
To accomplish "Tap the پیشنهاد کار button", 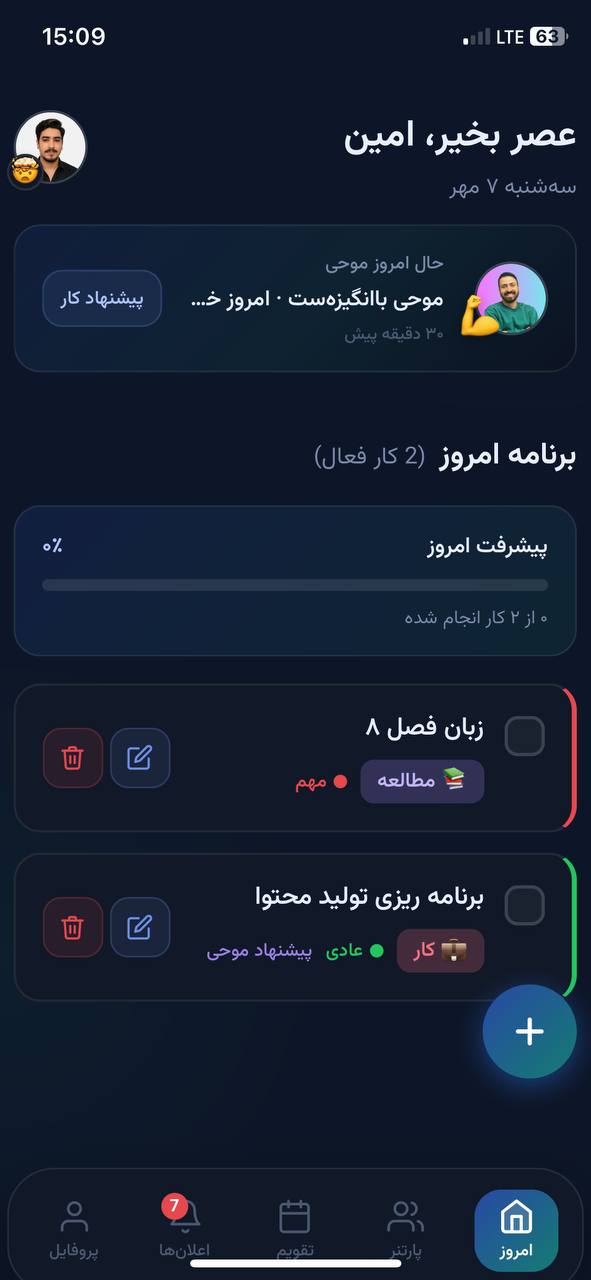I will (102, 298).
